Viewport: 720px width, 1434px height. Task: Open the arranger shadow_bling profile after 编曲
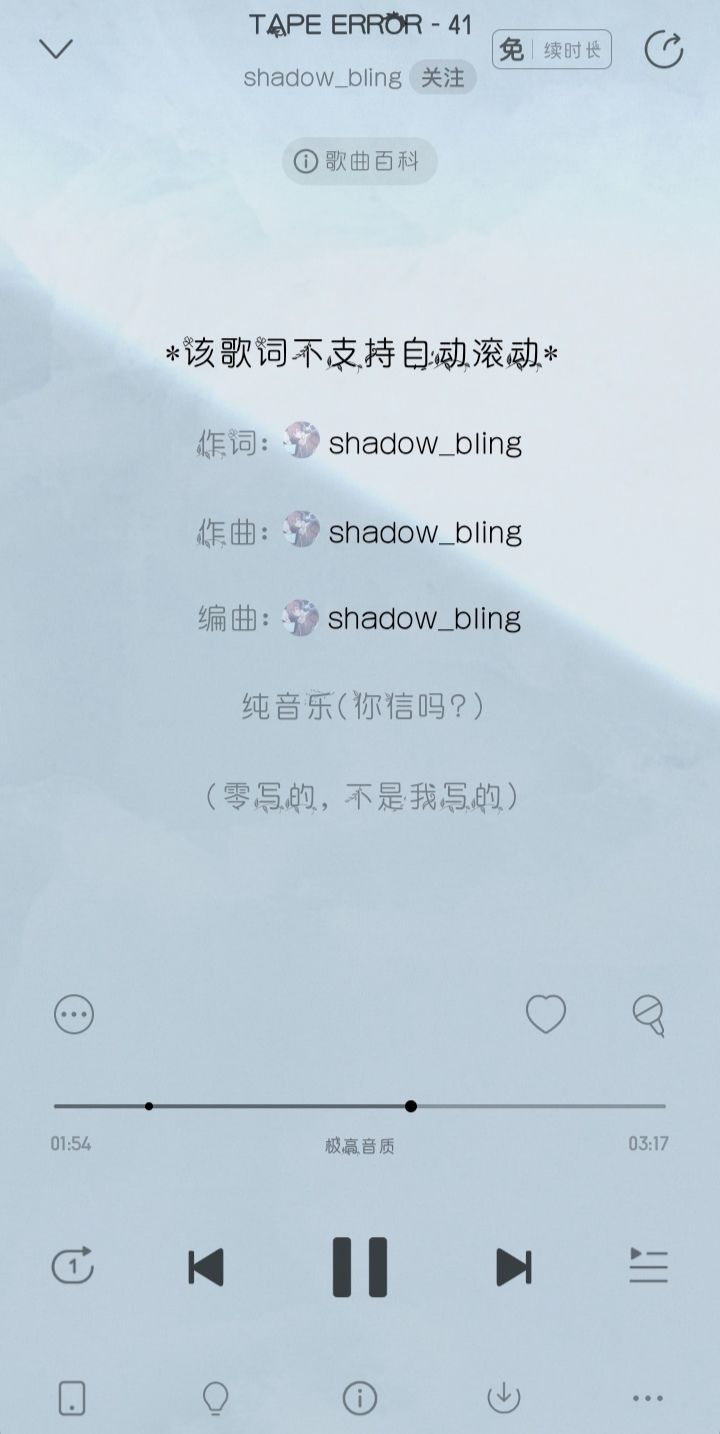403,618
